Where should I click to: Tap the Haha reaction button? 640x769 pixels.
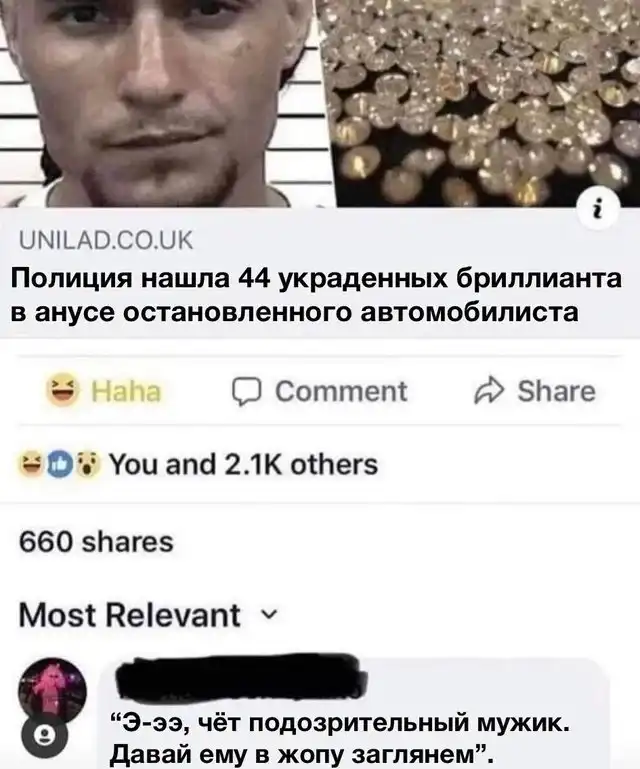104,391
